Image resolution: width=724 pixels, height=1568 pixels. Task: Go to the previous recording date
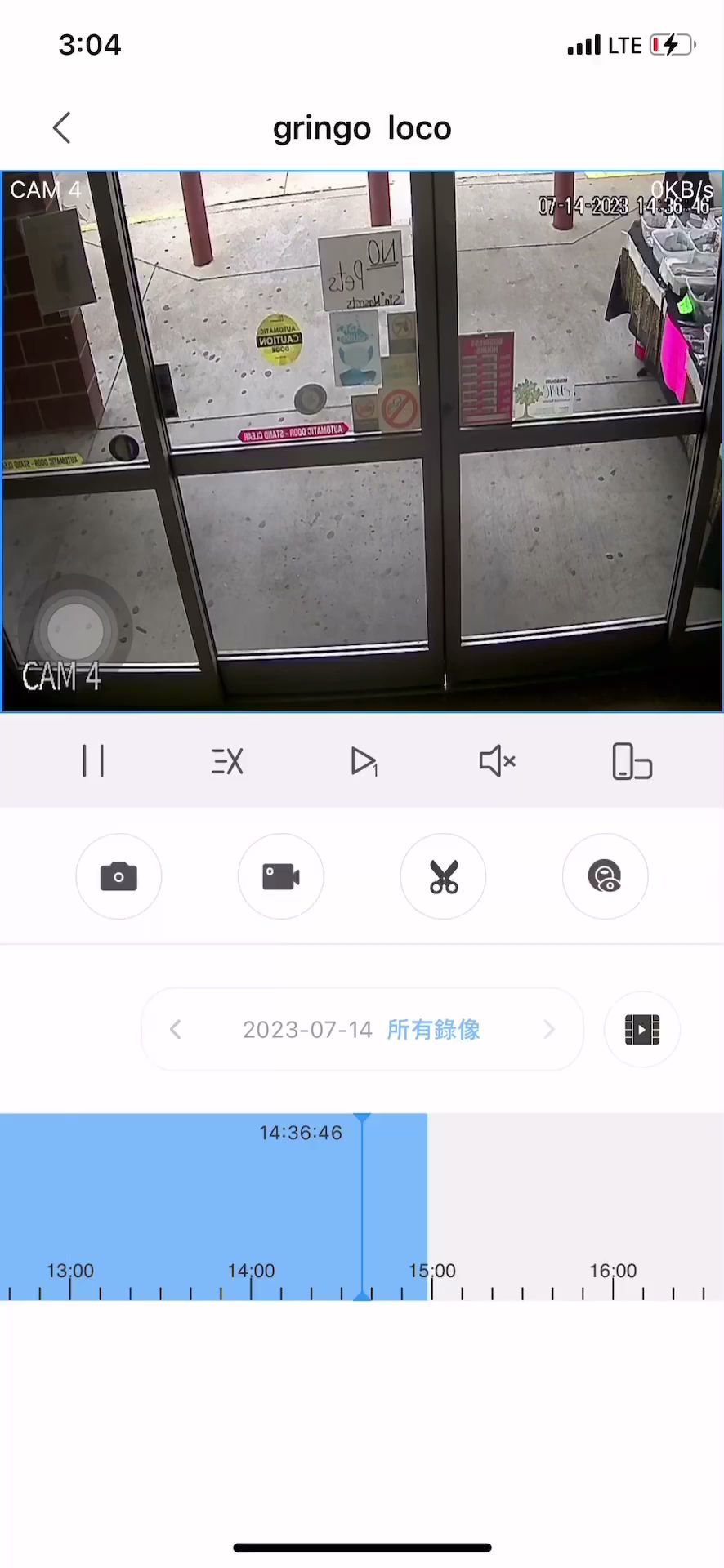(x=175, y=1029)
